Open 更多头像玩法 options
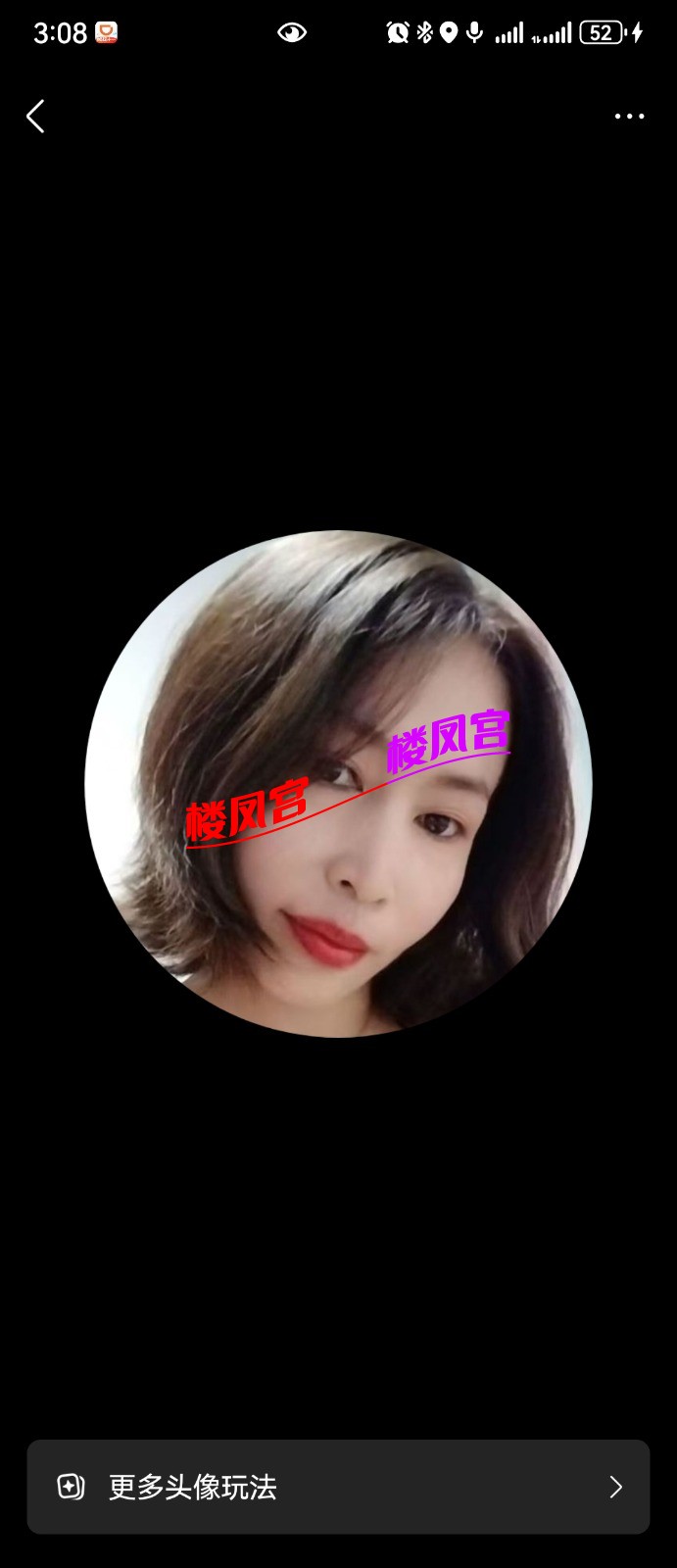Viewport: 677px width, 1568px height. click(x=338, y=1487)
